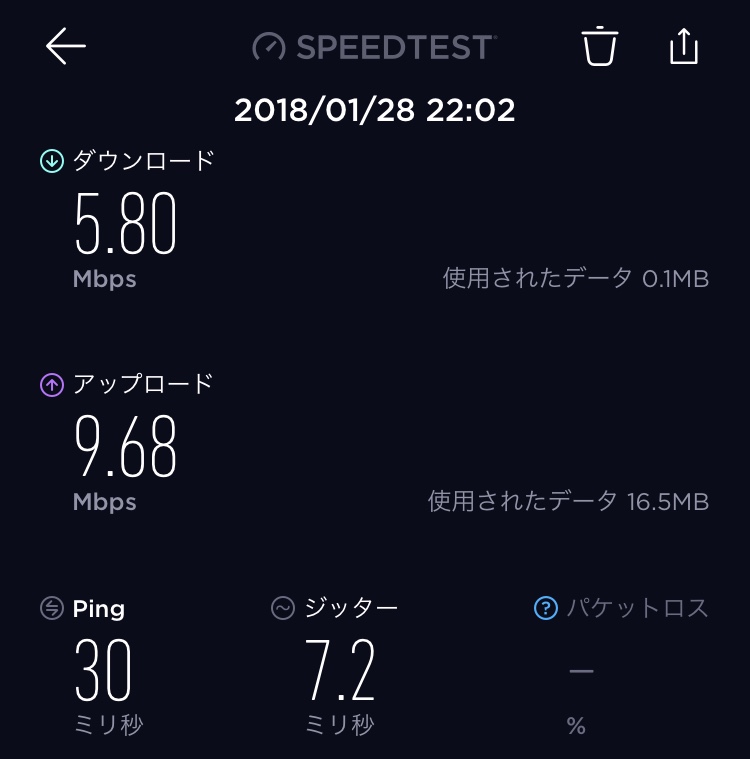The image size is (750, 759).
Task: Delete this test result via trash icon
Action: [599, 46]
